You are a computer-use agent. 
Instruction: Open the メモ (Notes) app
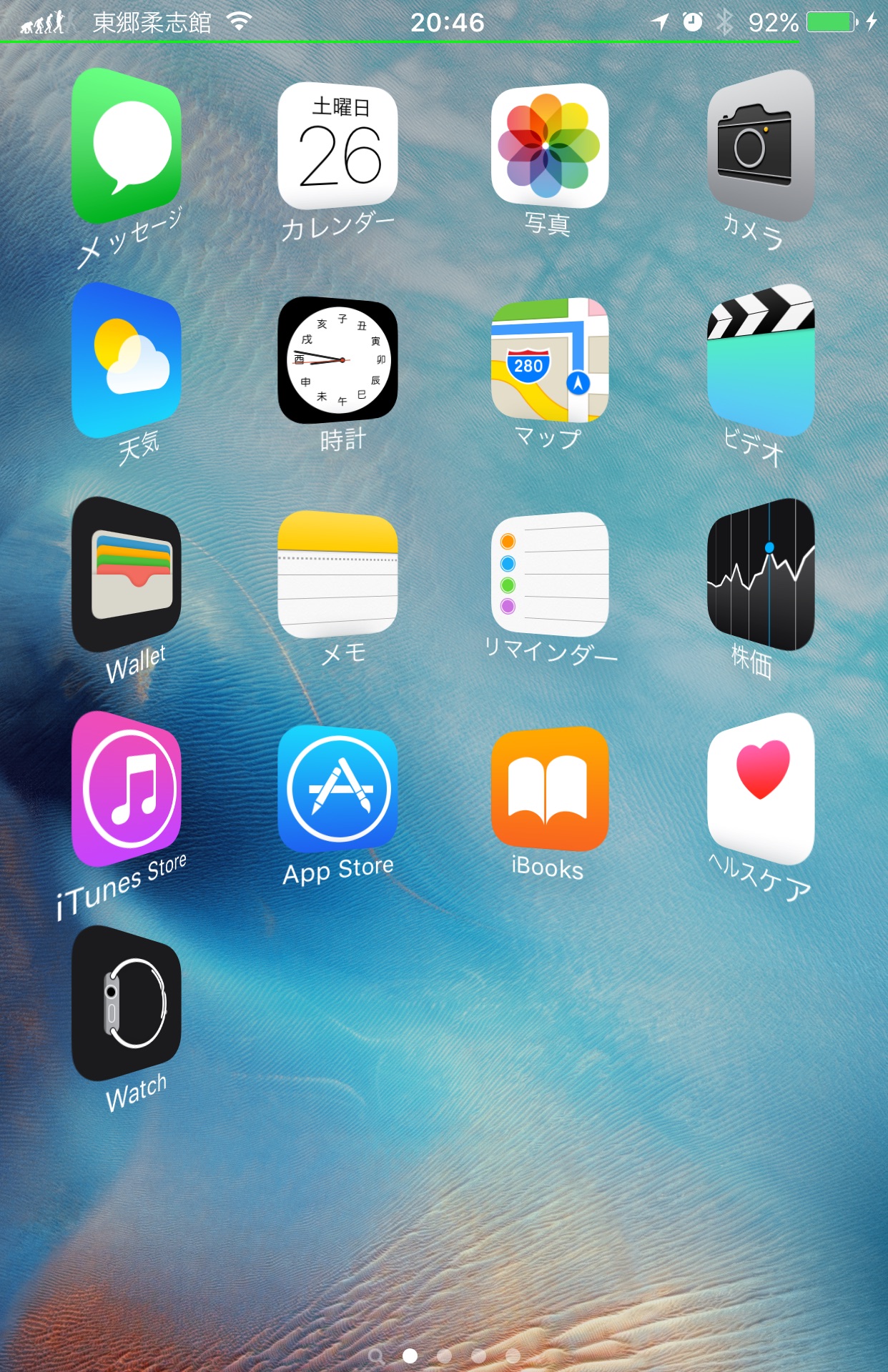click(x=337, y=575)
